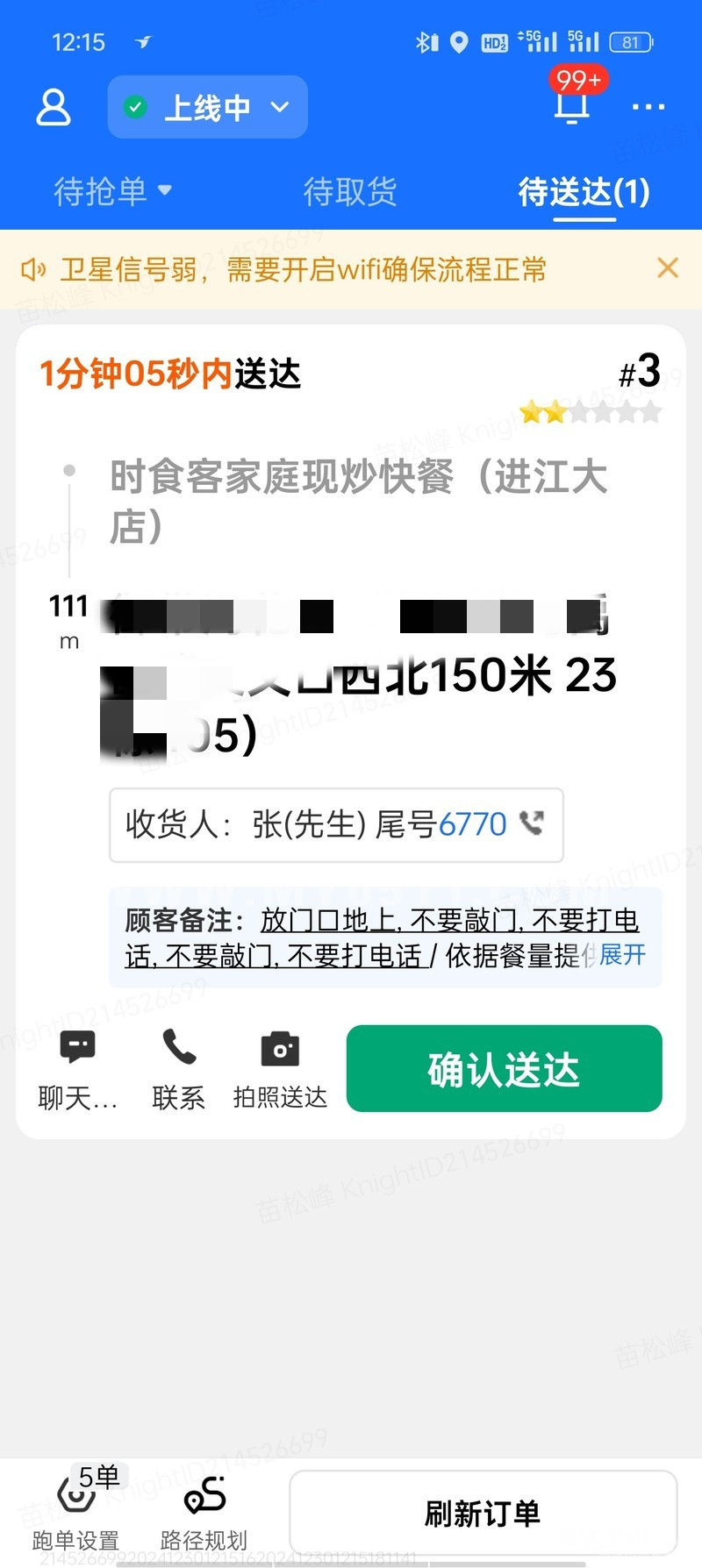
Task: Dismiss the weak satellite signal banner
Action: tap(668, 268)
